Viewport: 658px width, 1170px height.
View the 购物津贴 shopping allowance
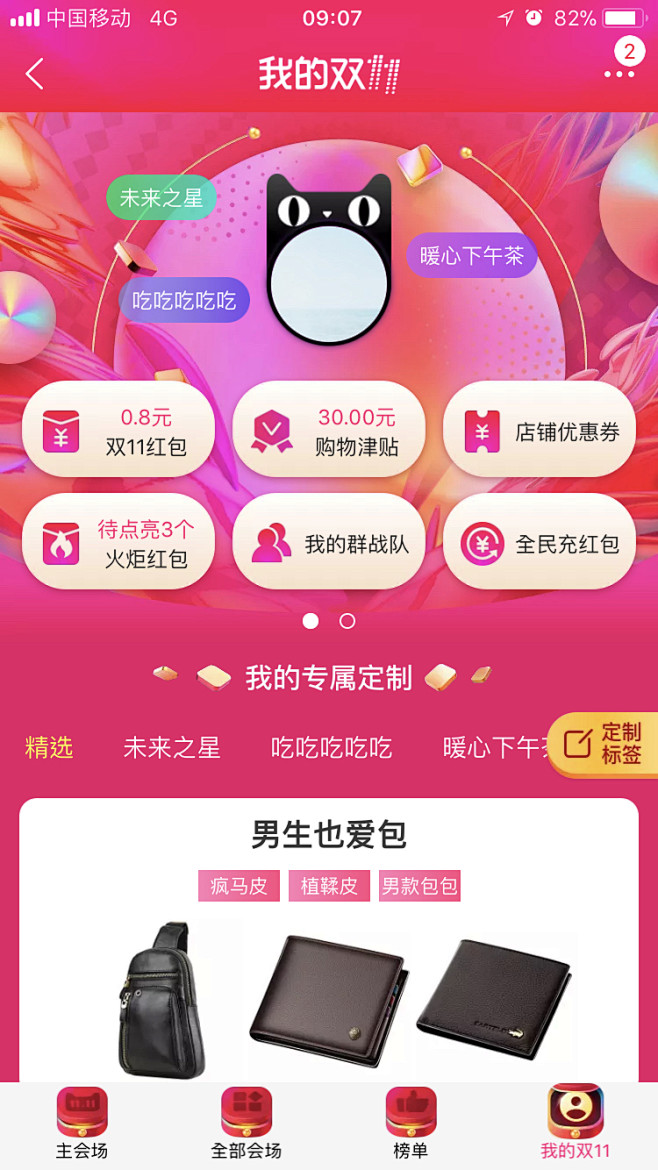[328, 432]
